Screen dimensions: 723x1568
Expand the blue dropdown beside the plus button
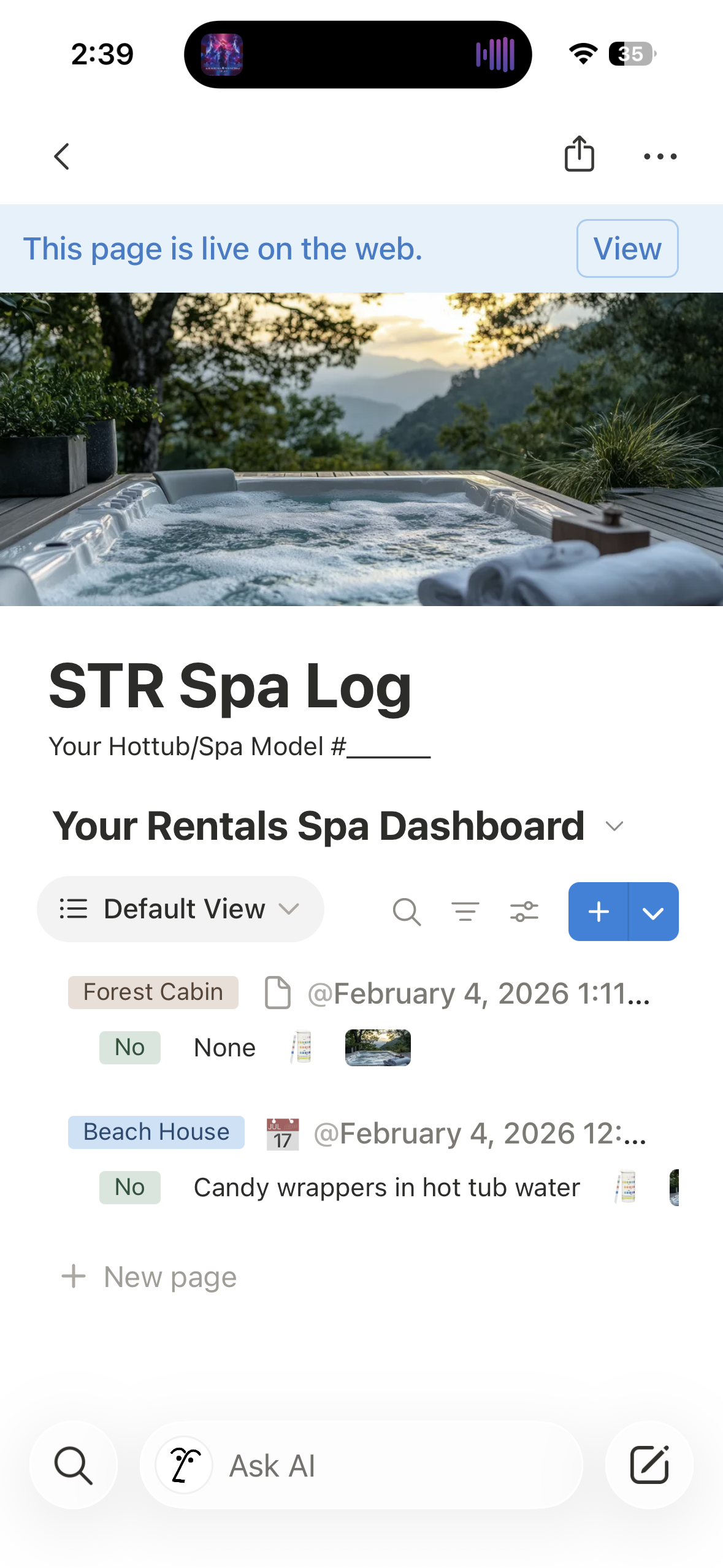click(x=652, y=912)
